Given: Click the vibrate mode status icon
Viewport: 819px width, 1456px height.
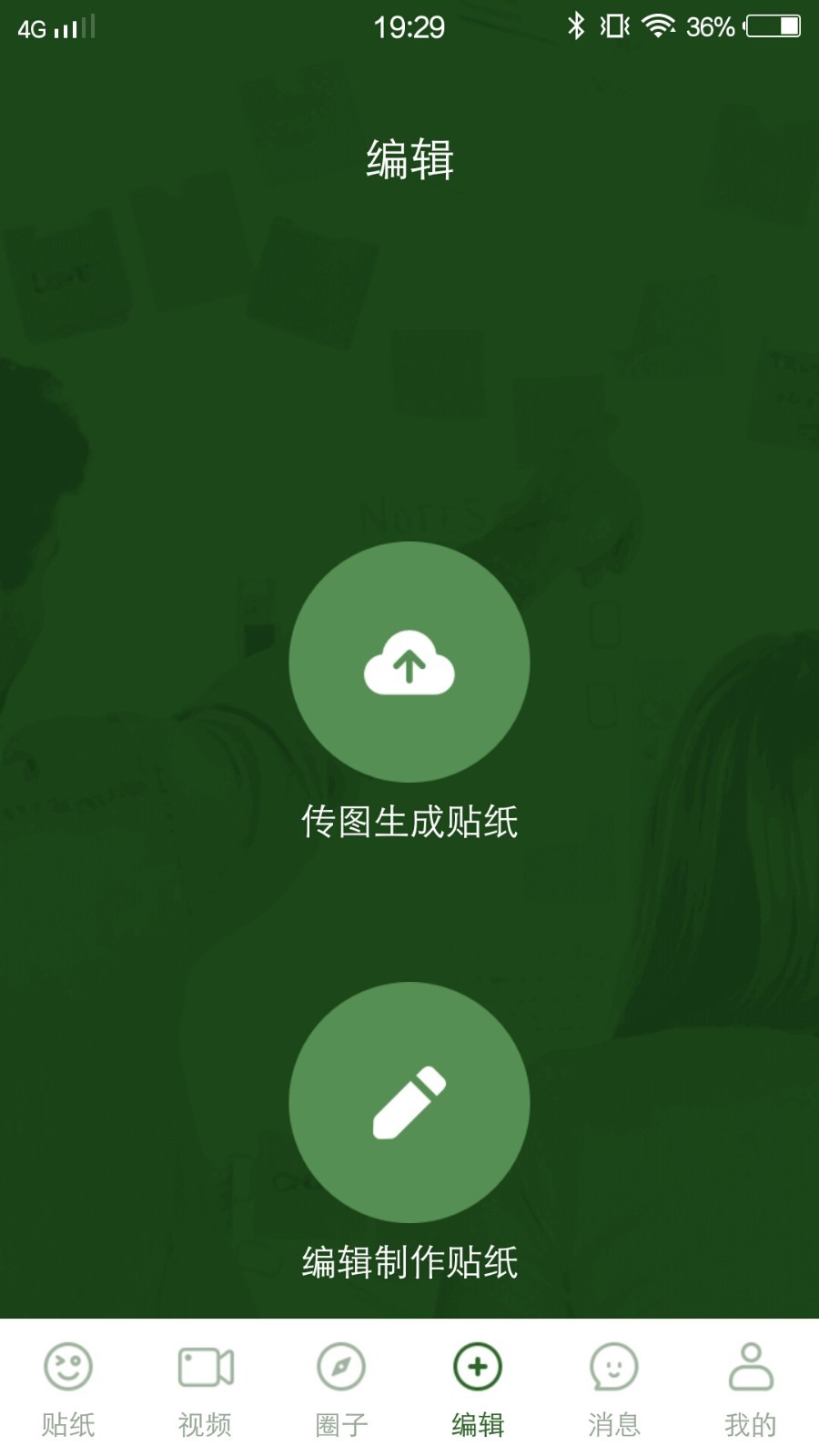Looking at the screenshot, I should pyautogui.click(x=614, y=26).
